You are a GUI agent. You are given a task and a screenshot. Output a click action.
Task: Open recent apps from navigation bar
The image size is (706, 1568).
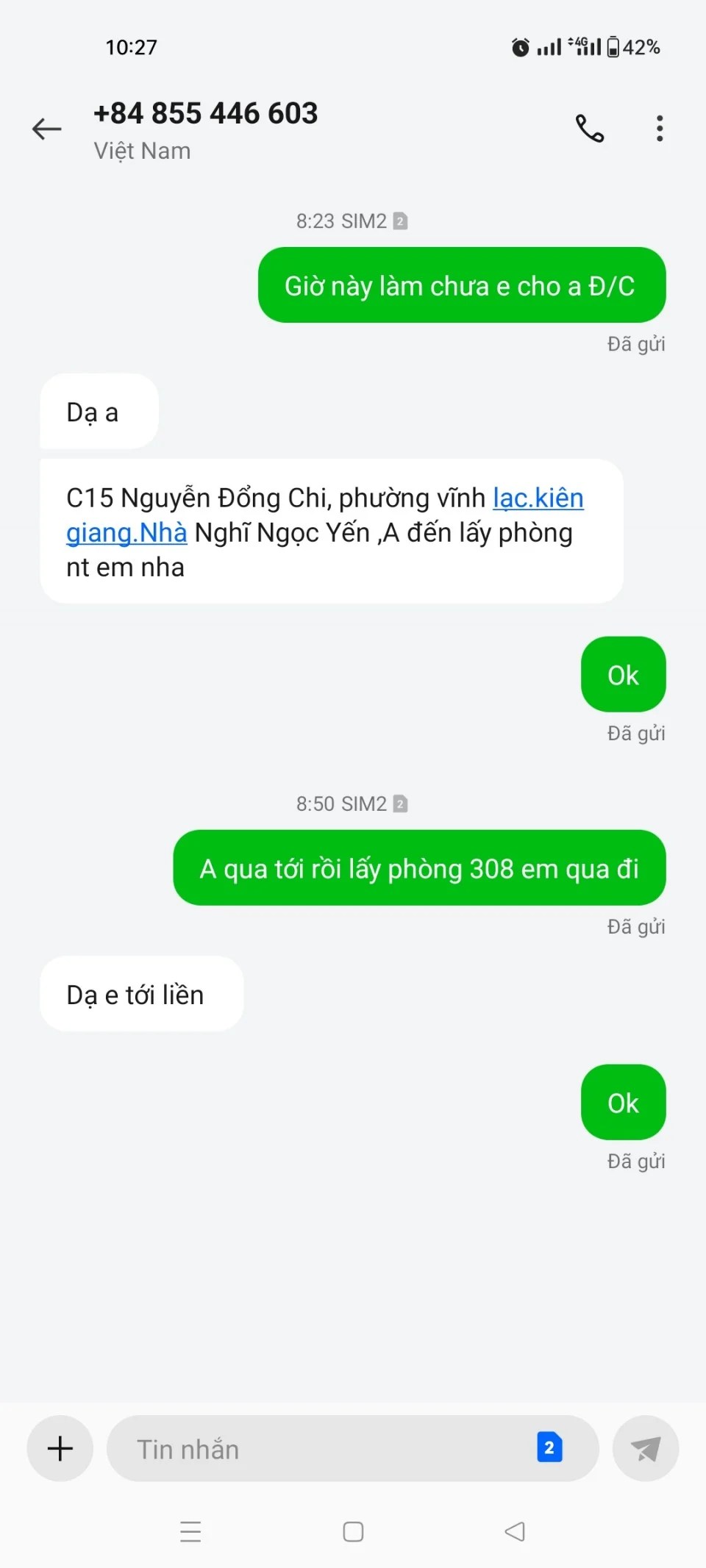pos(190,1531)
